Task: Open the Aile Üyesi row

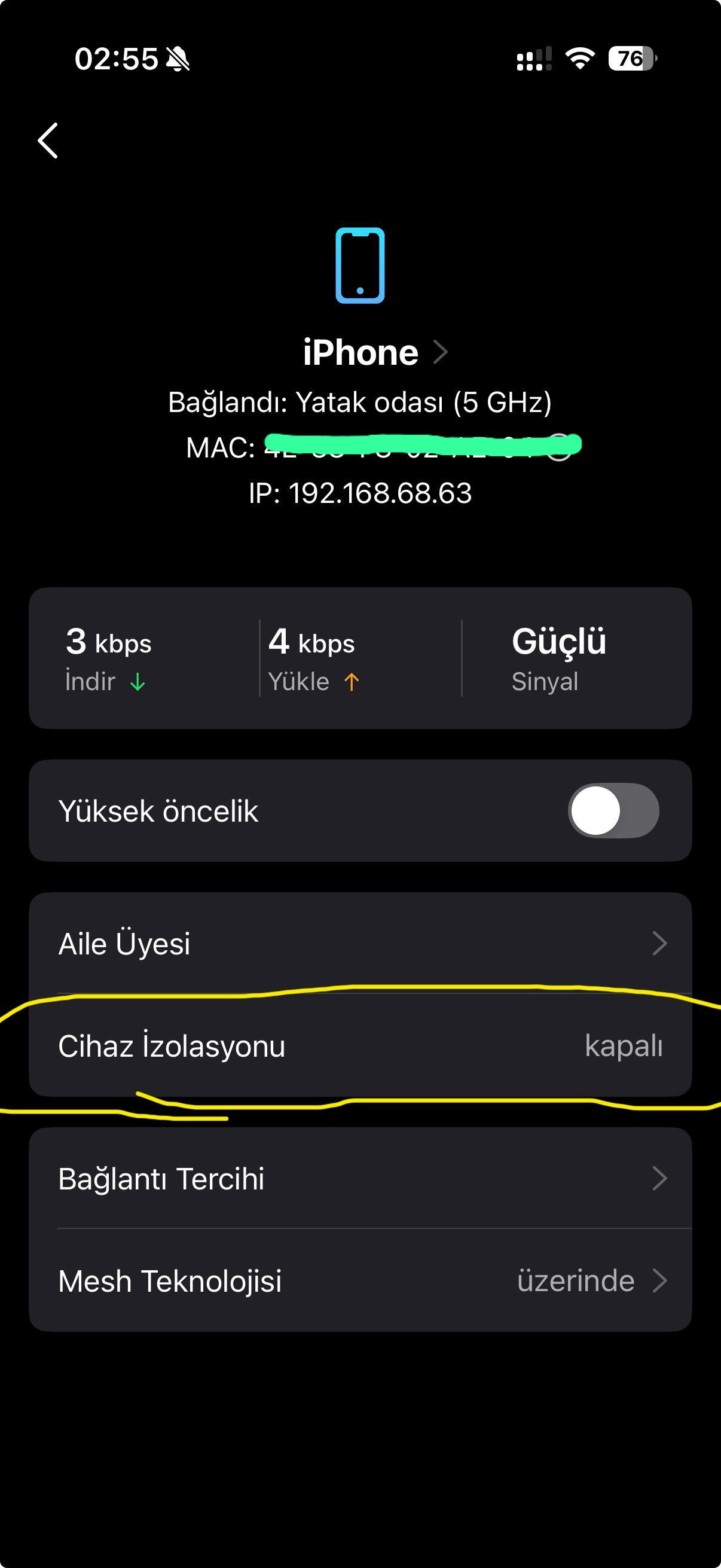Action: [x=360, y=944]
